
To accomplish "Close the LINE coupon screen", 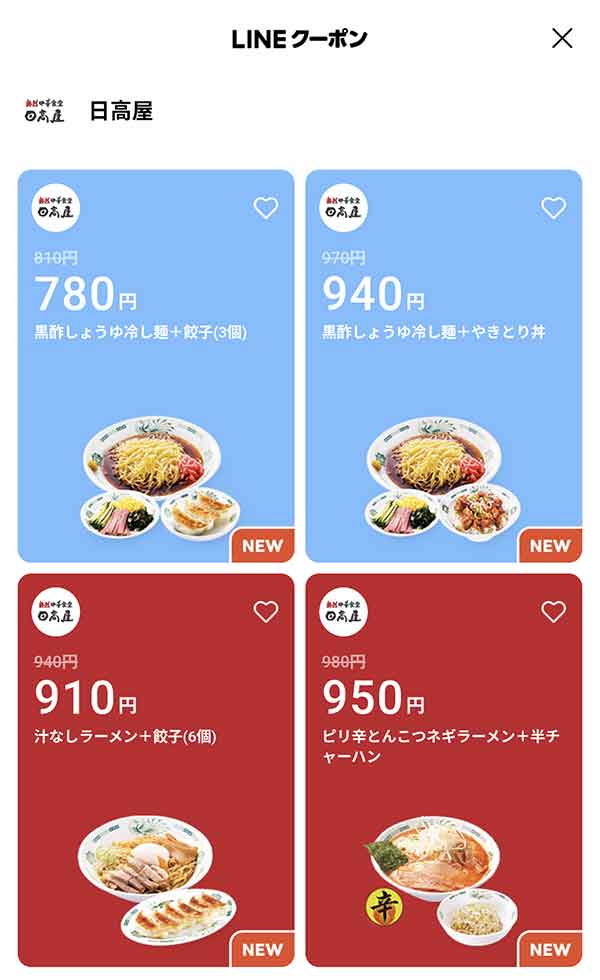I will tap(562, 38).
